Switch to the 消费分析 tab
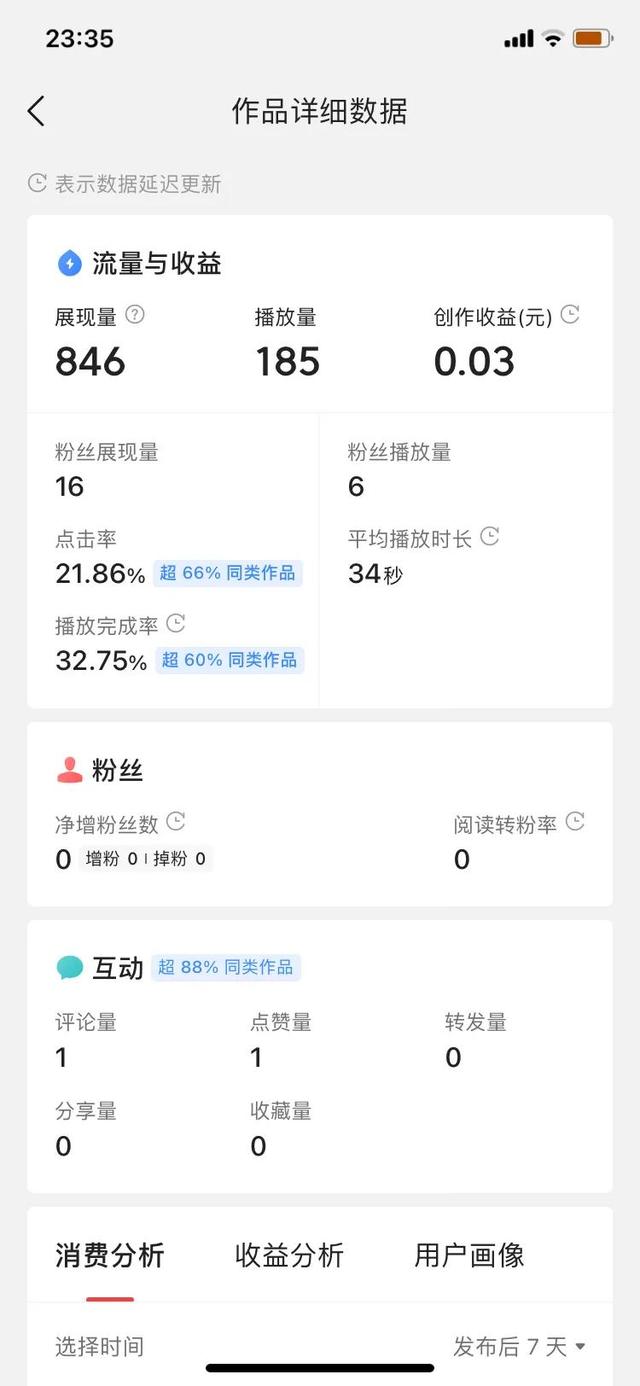 click(110, 1256)
